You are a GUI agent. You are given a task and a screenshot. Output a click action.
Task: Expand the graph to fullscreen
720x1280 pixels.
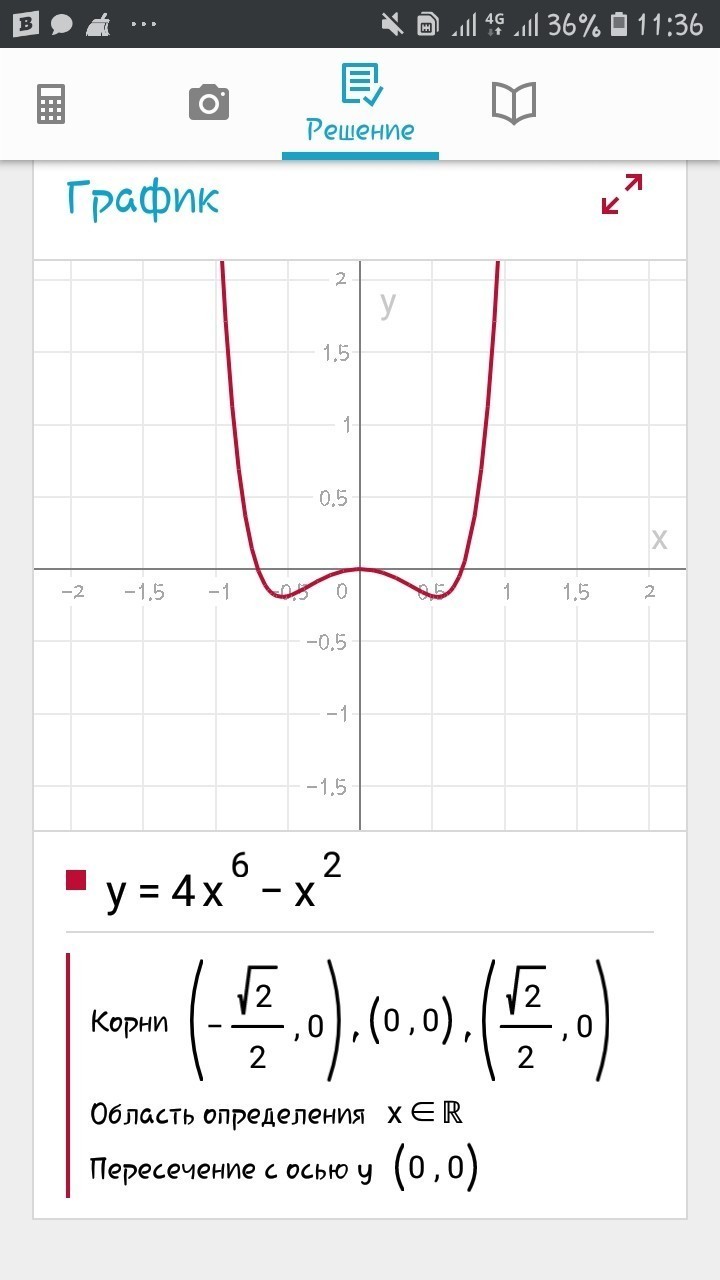[621, 194]
